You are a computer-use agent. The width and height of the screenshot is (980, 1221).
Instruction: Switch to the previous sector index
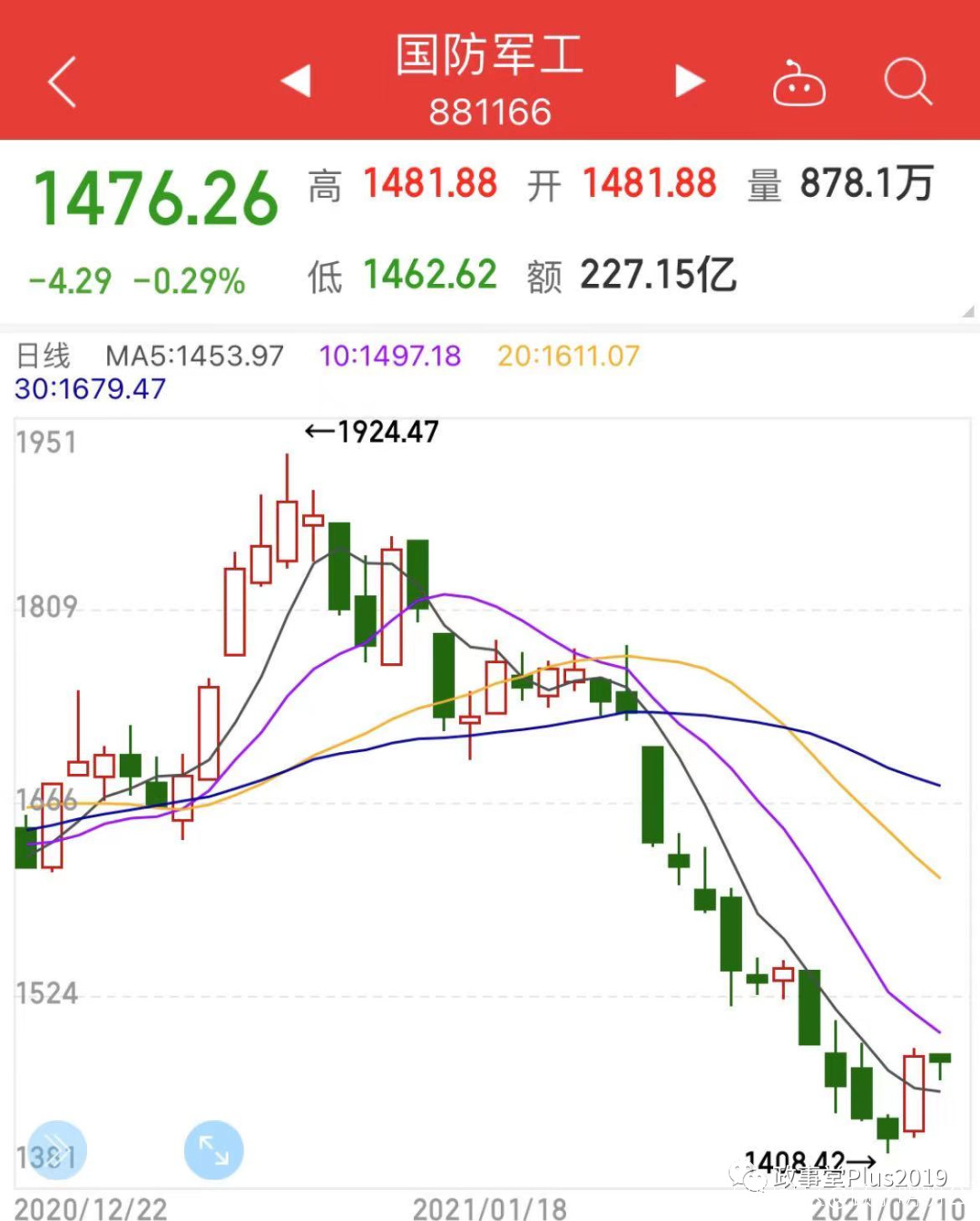coord(296,81)
